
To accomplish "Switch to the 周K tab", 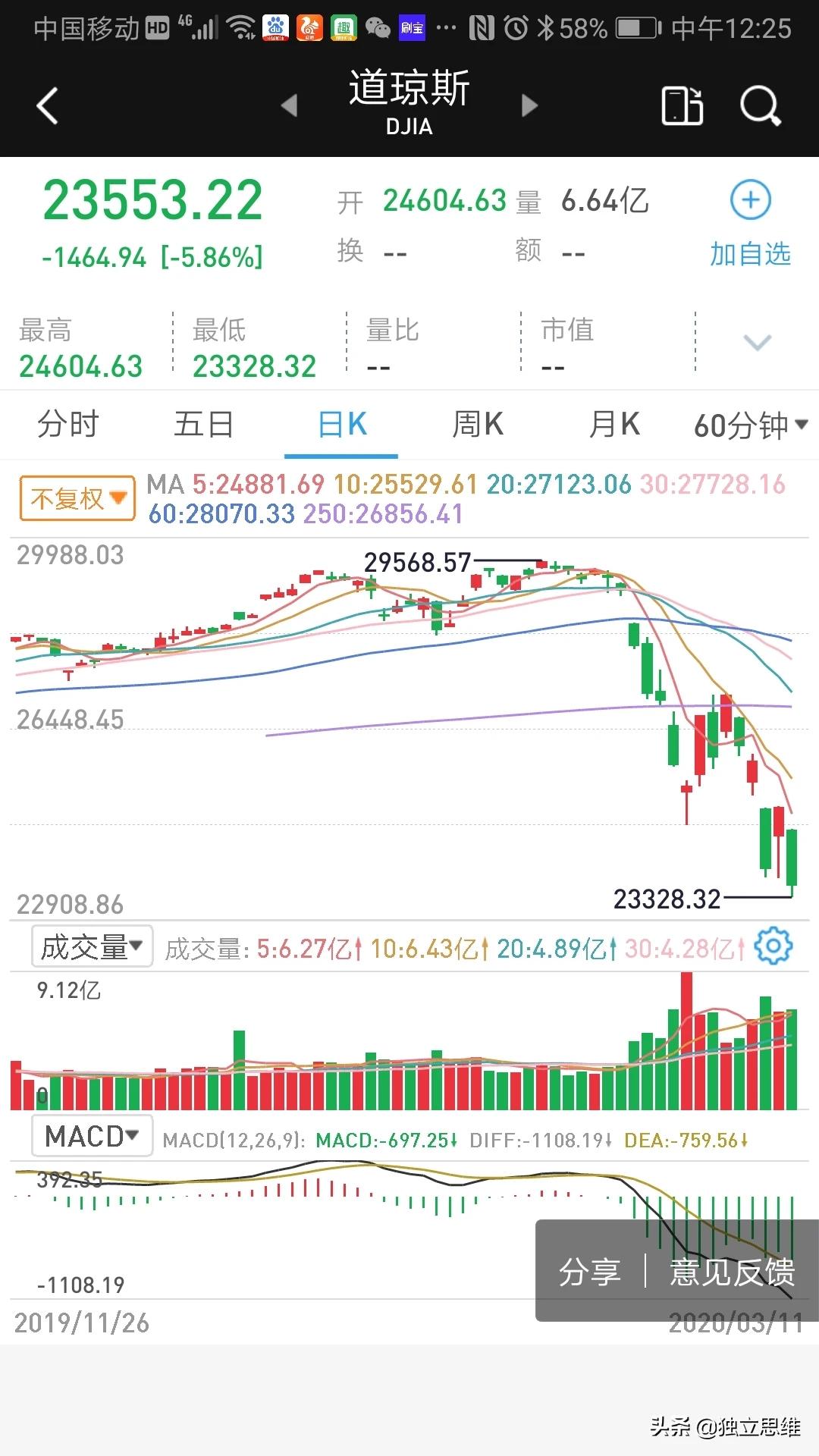I will pyautogui.click(x=478, y=424).
